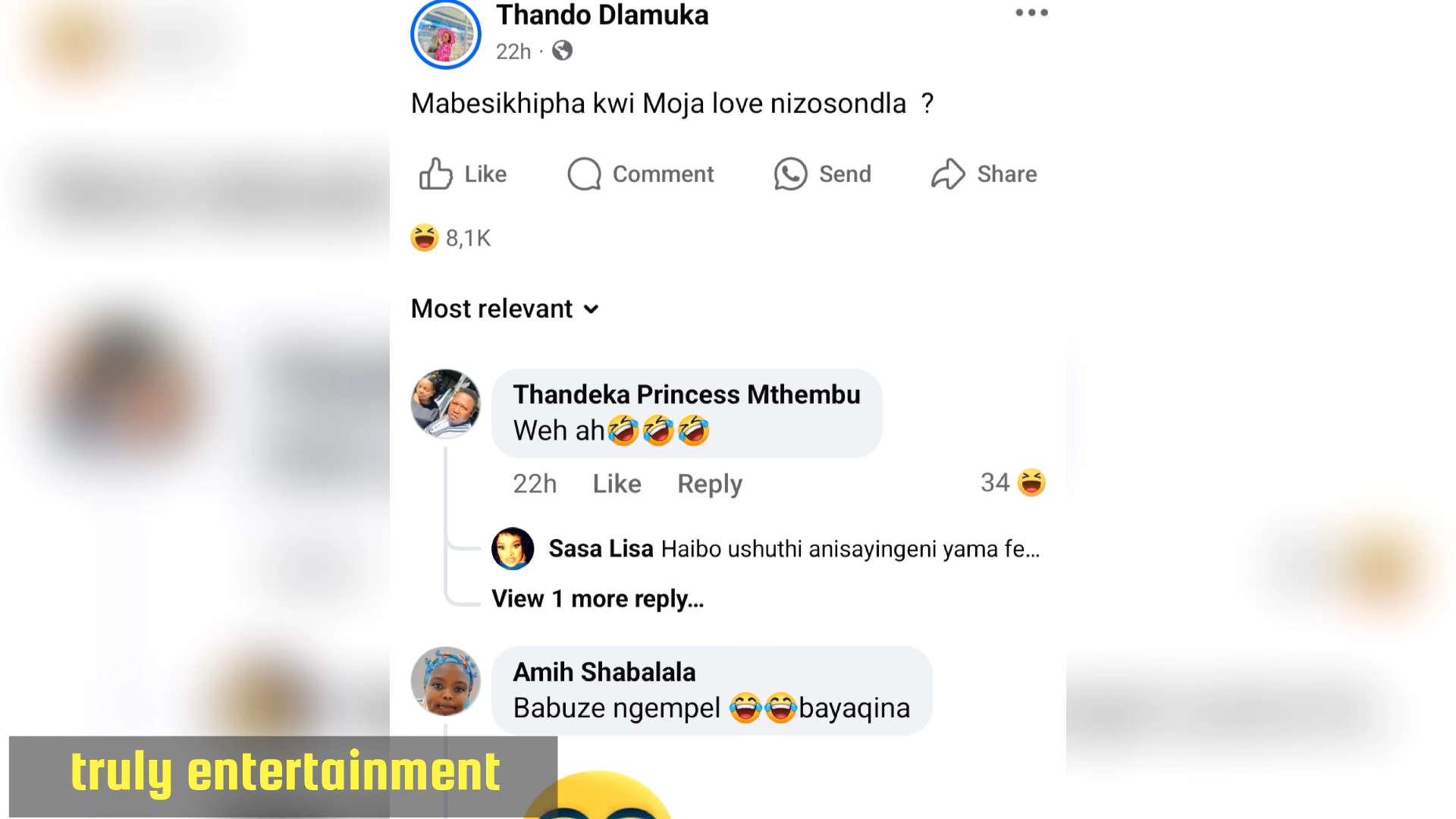Open Thandeka Princess Mthembu's profile
1456x819 pixels.
click(686, 395)
